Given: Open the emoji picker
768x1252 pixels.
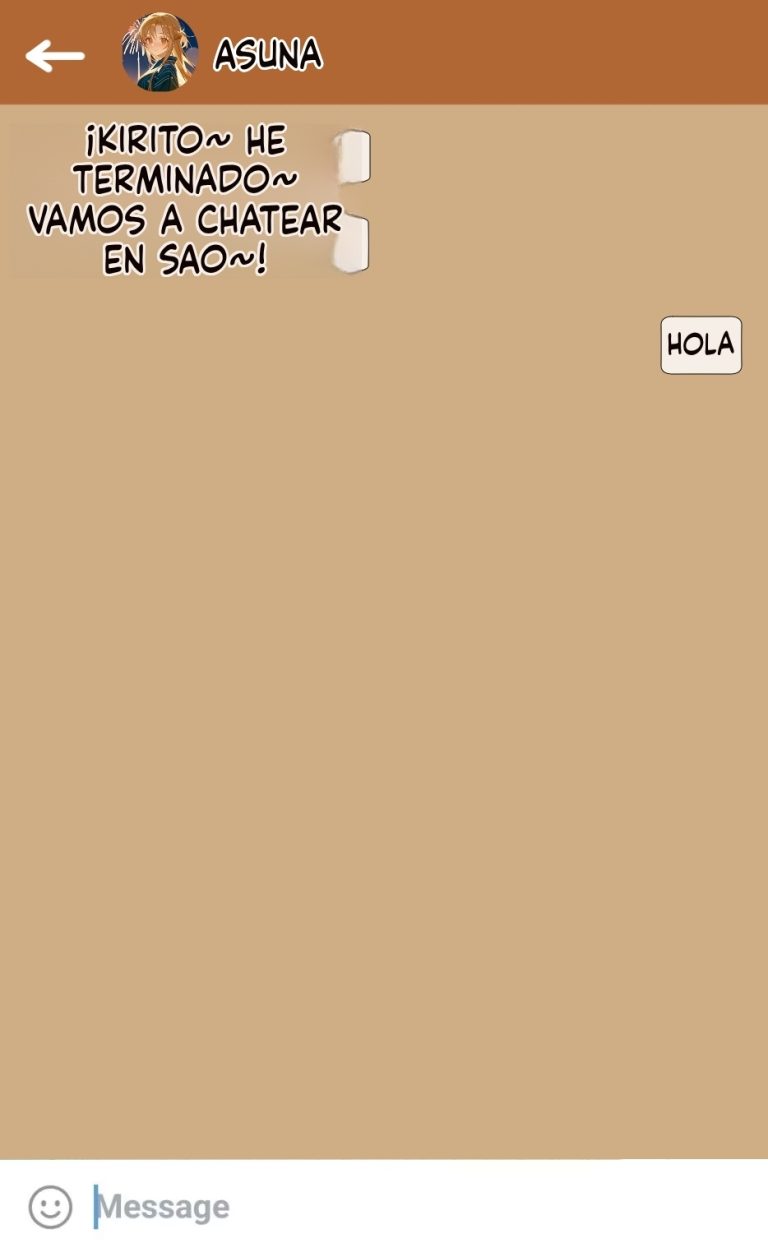Looking at the screenshot, I should click(x=50, y=1207).
